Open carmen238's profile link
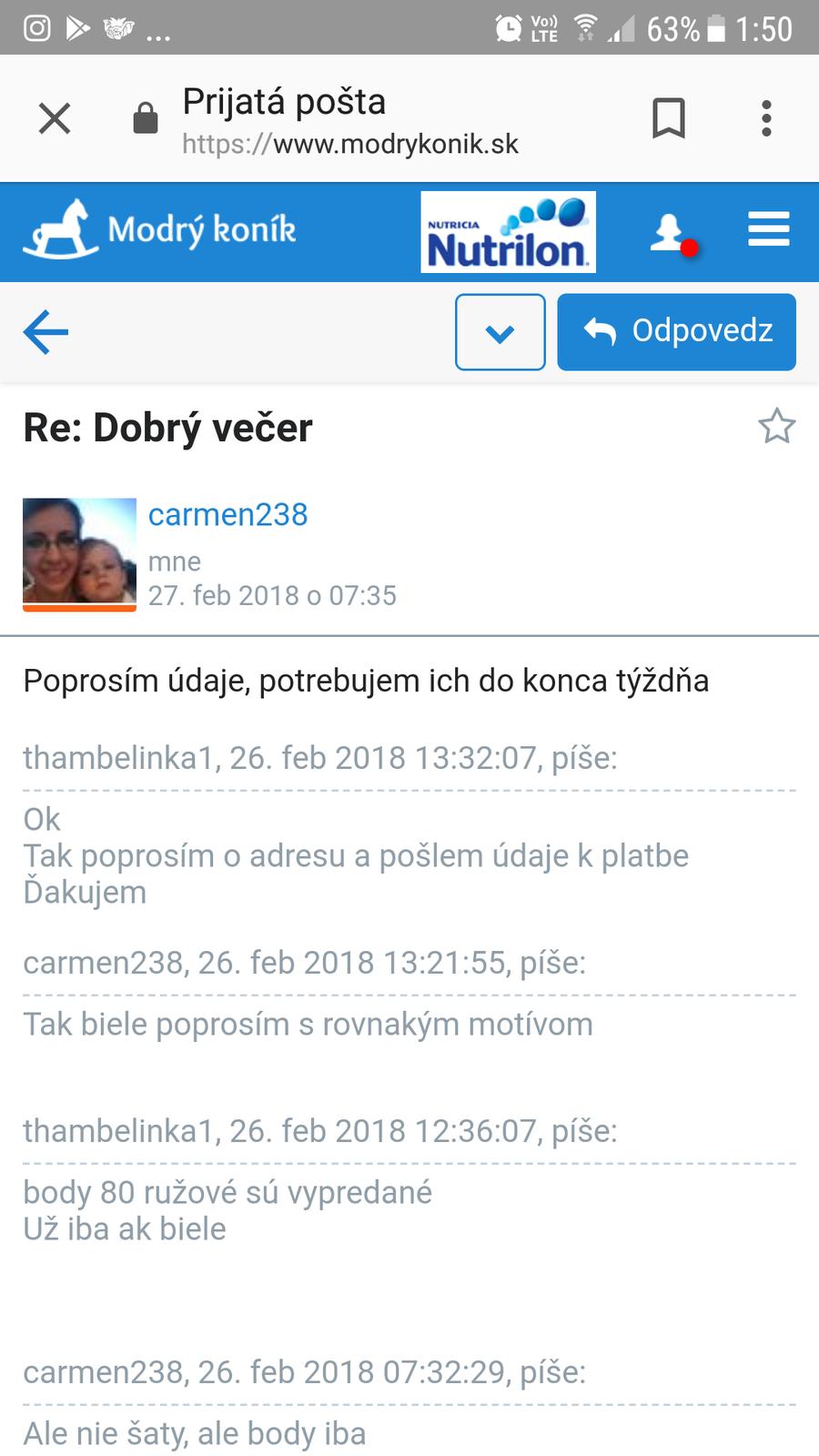The height and width of the screenshot is (1456, 819). 227,514
